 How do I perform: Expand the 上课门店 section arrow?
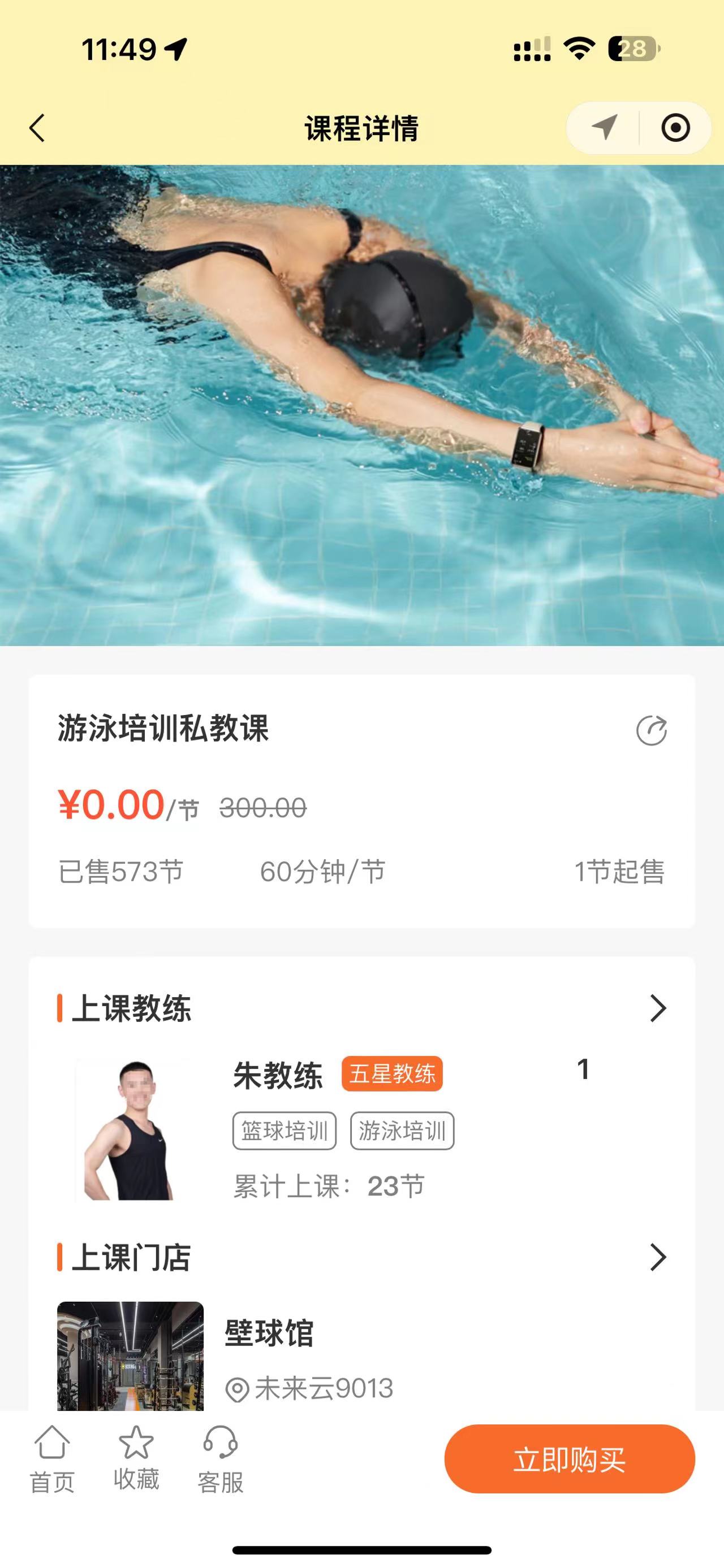pos(658,1257)
